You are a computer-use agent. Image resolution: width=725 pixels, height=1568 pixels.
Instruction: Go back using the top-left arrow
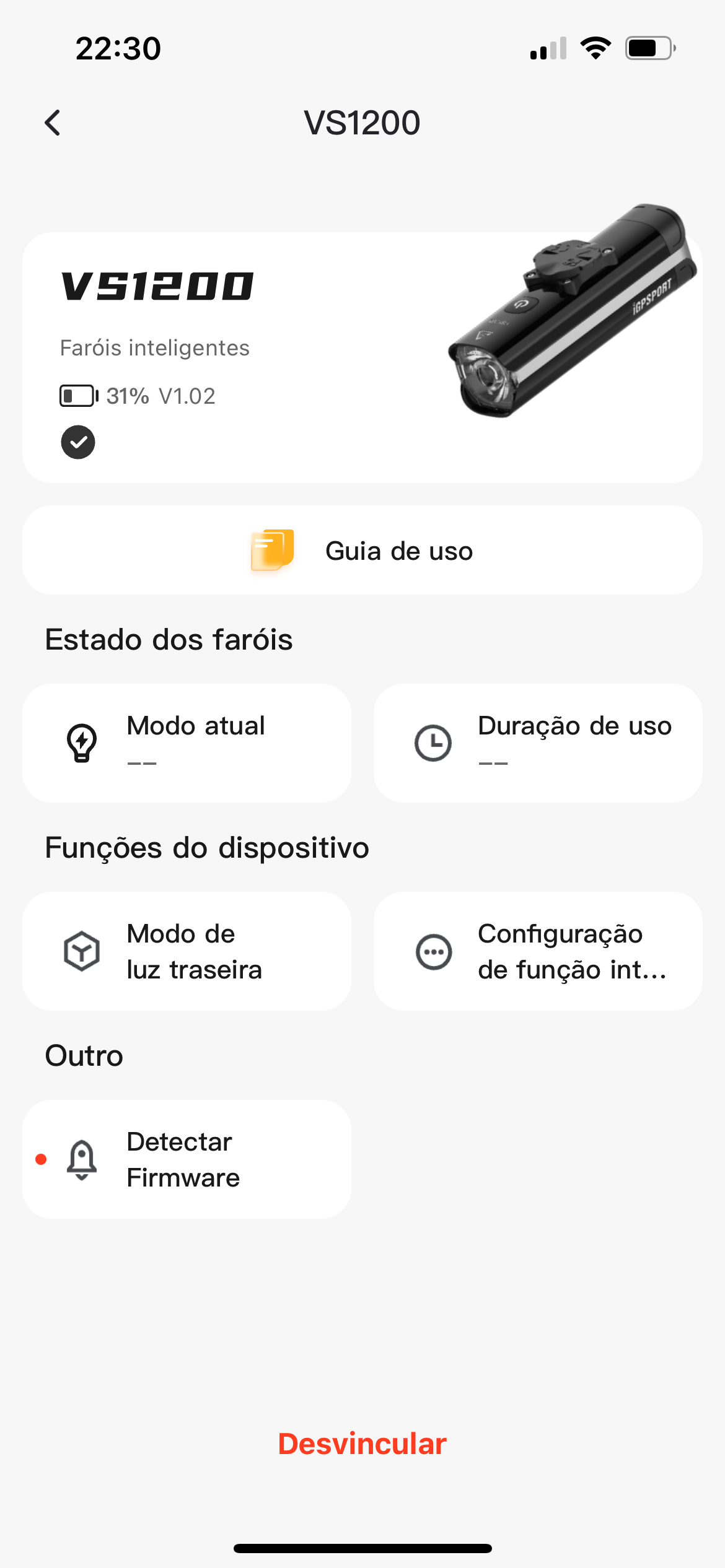53,123
